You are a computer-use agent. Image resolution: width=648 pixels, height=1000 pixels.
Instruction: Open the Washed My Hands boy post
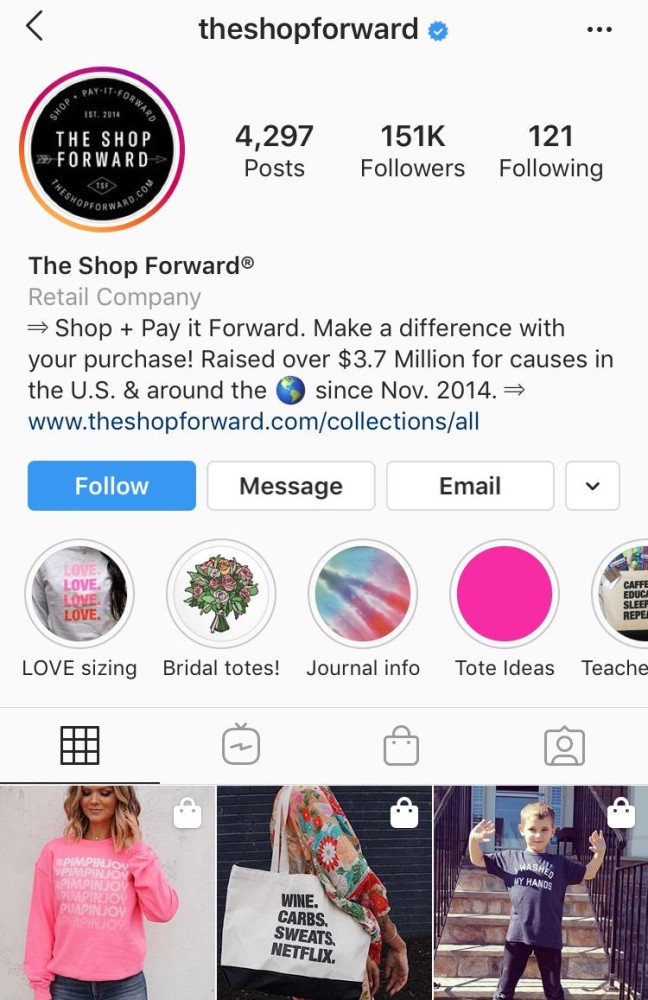(x=541, y=892)
